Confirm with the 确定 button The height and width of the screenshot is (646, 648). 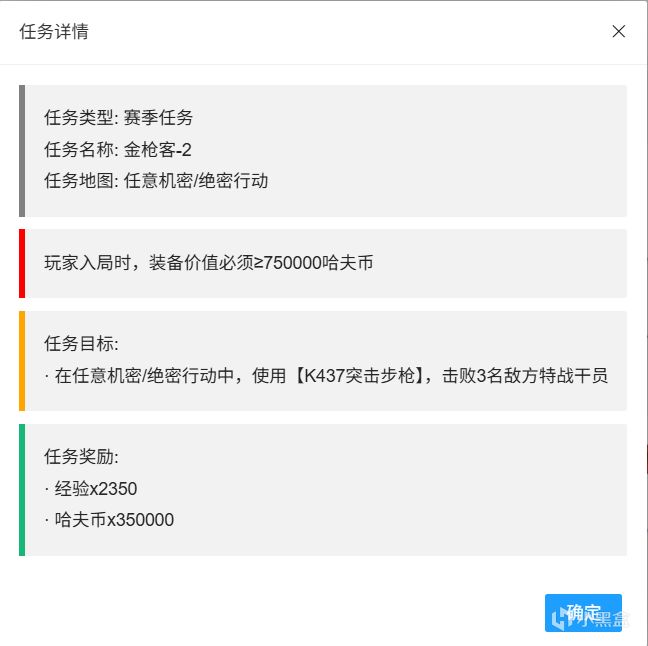[x=583, y=612]
